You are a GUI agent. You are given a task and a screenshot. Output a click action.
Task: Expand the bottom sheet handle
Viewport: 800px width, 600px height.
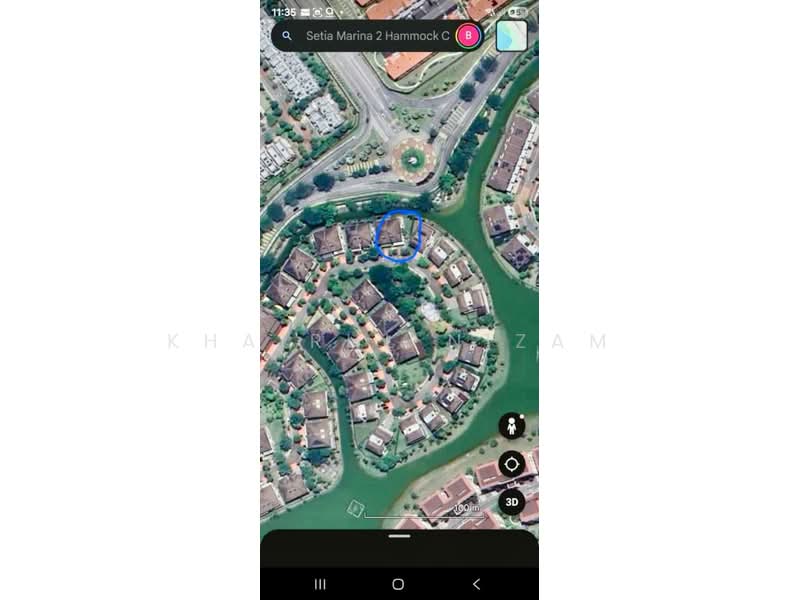pyautogui.click(x=399, y=536)
